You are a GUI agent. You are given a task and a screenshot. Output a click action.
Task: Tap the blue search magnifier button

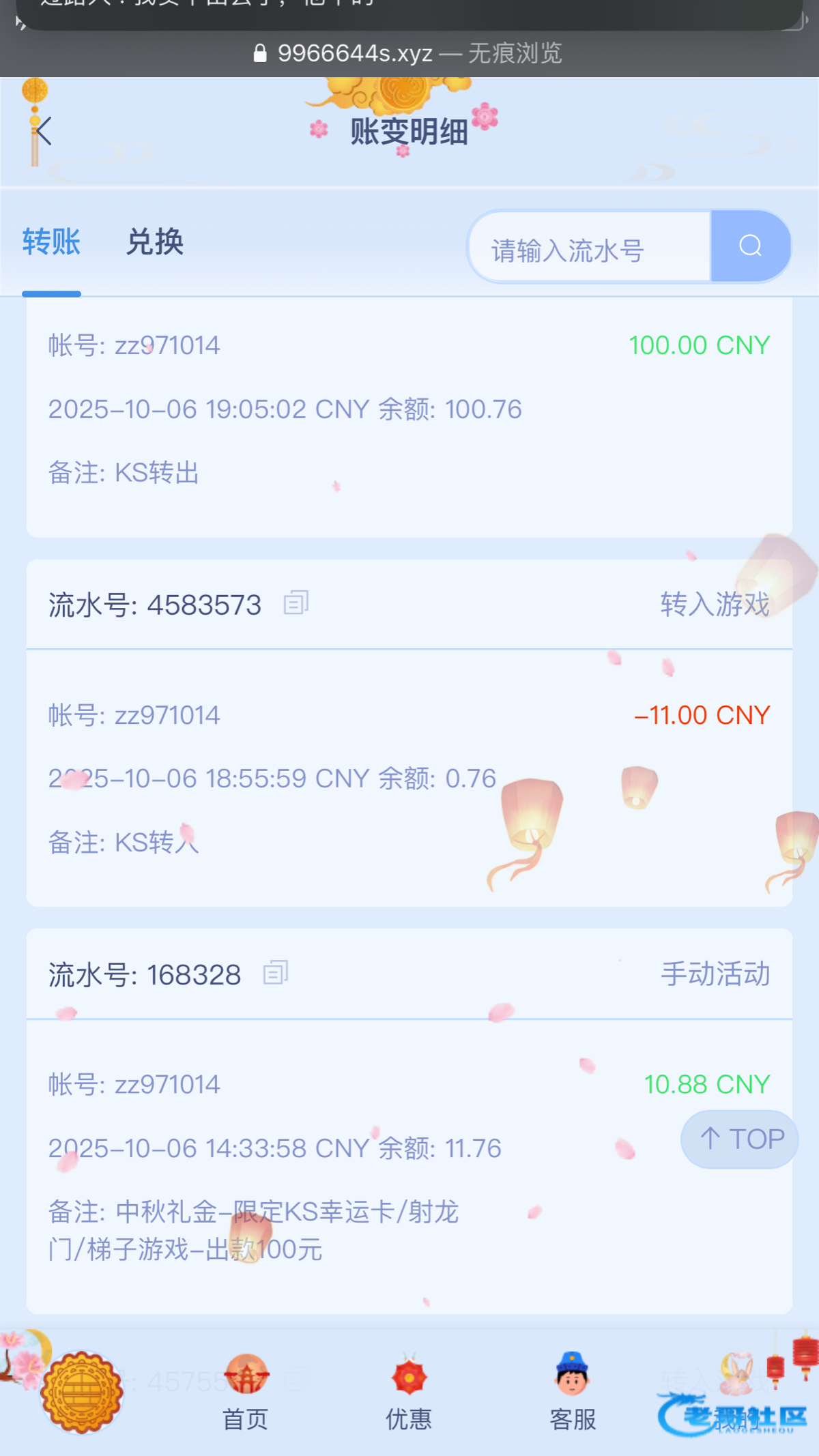point(750,246)
